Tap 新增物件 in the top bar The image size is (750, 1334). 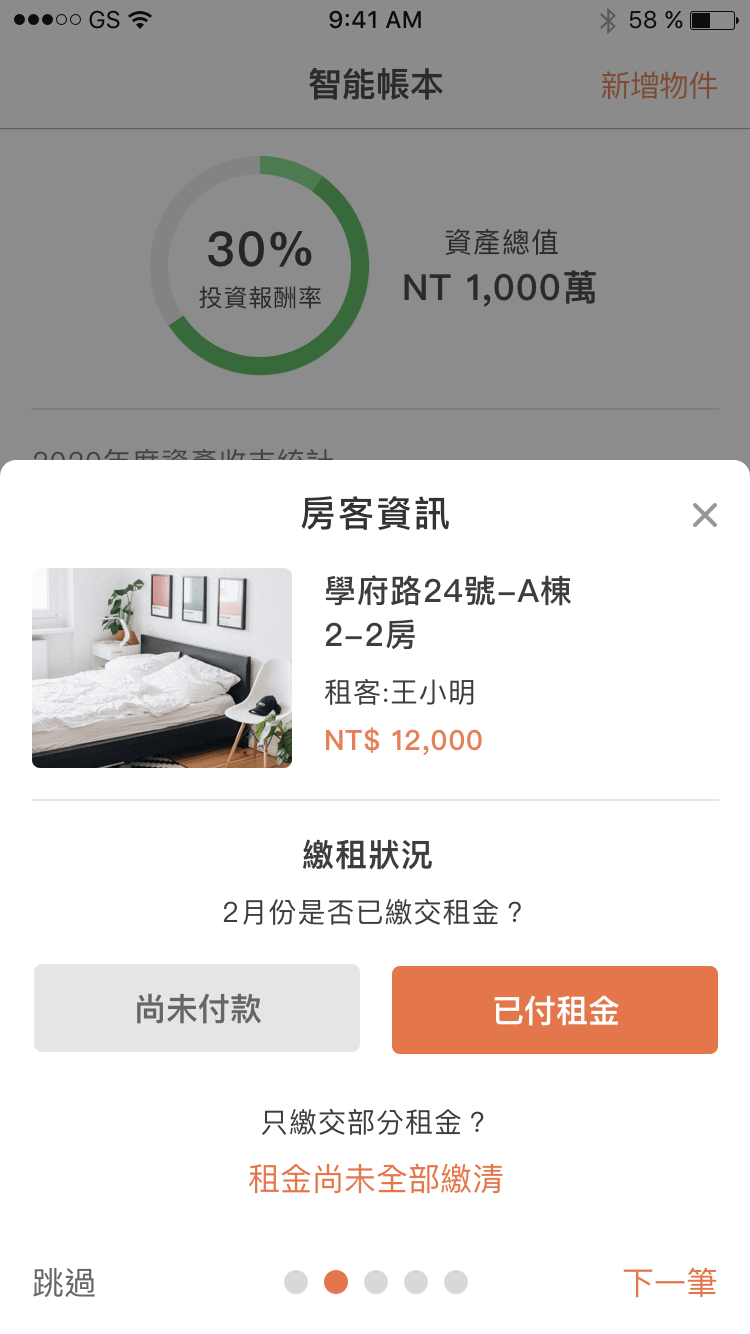(658, 86)
